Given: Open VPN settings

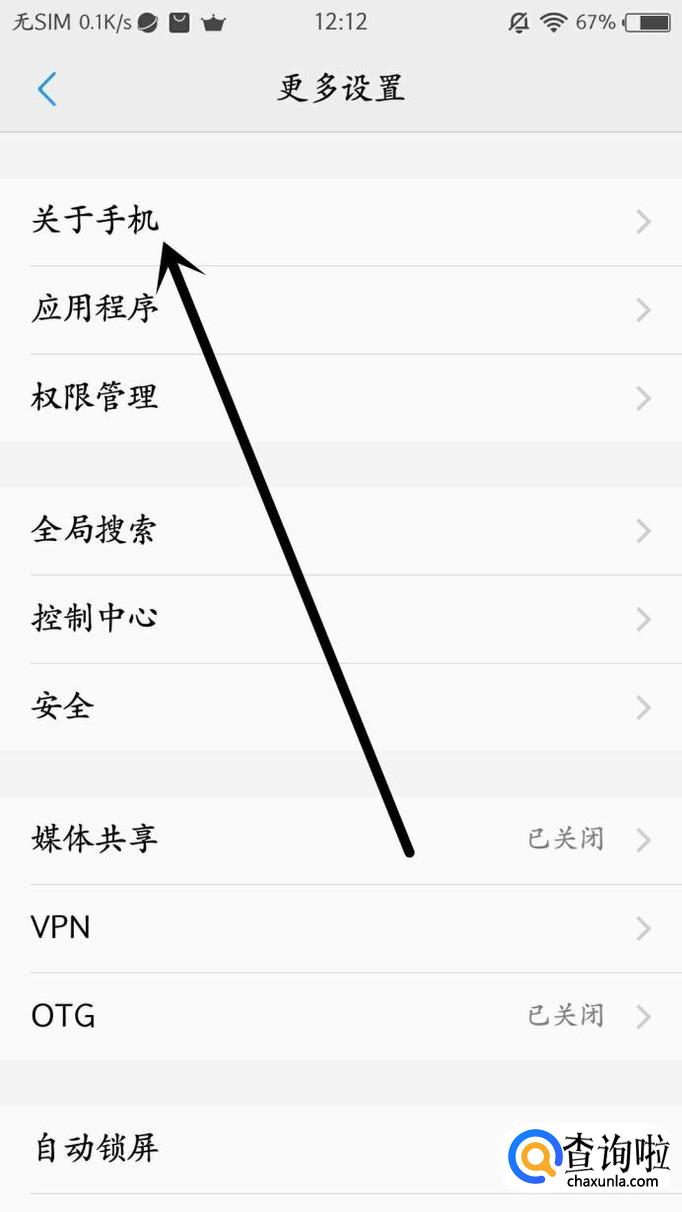Looking at the screenshot, I should (340, 928).
